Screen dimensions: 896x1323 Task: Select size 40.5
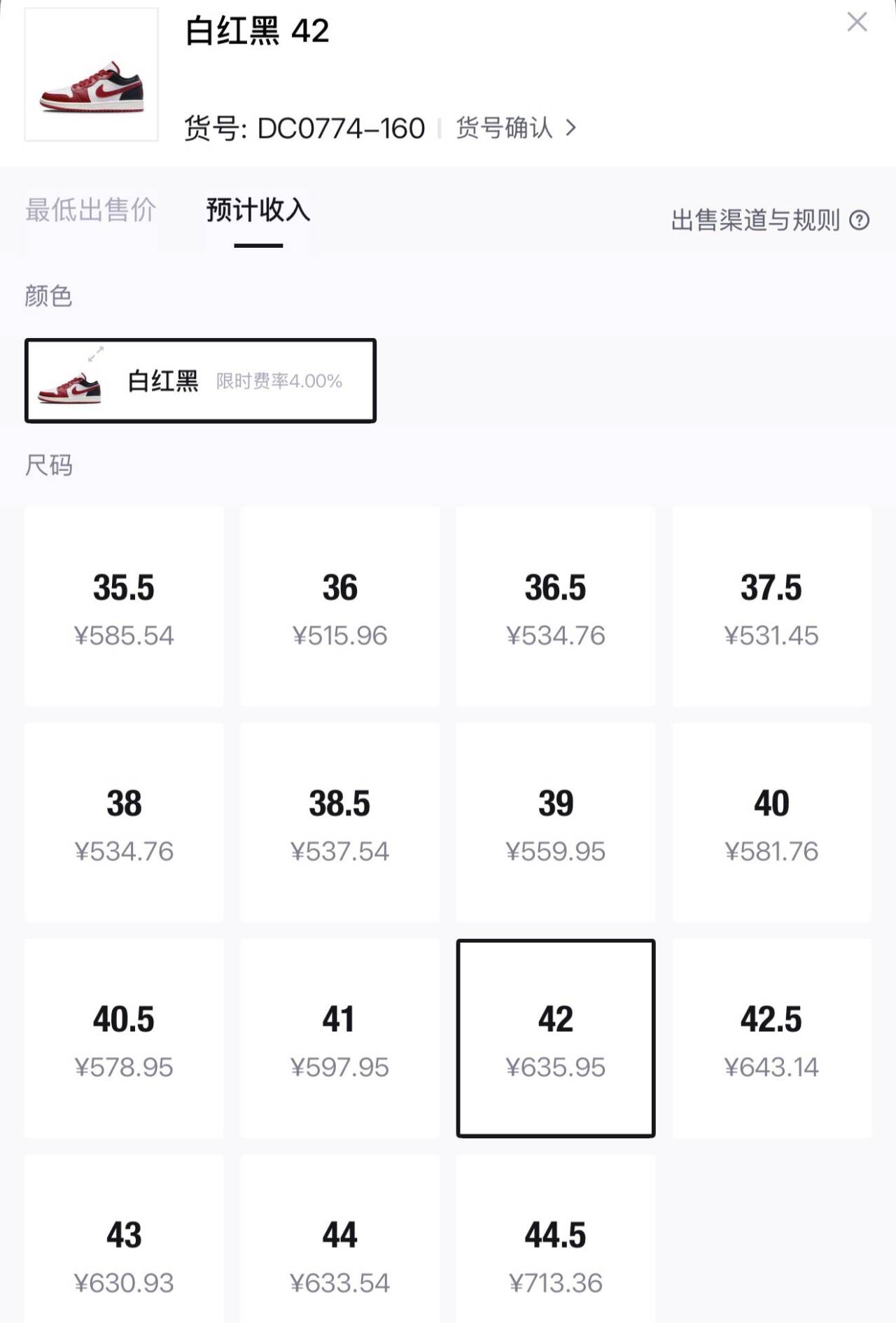[x=124, y=1038]
